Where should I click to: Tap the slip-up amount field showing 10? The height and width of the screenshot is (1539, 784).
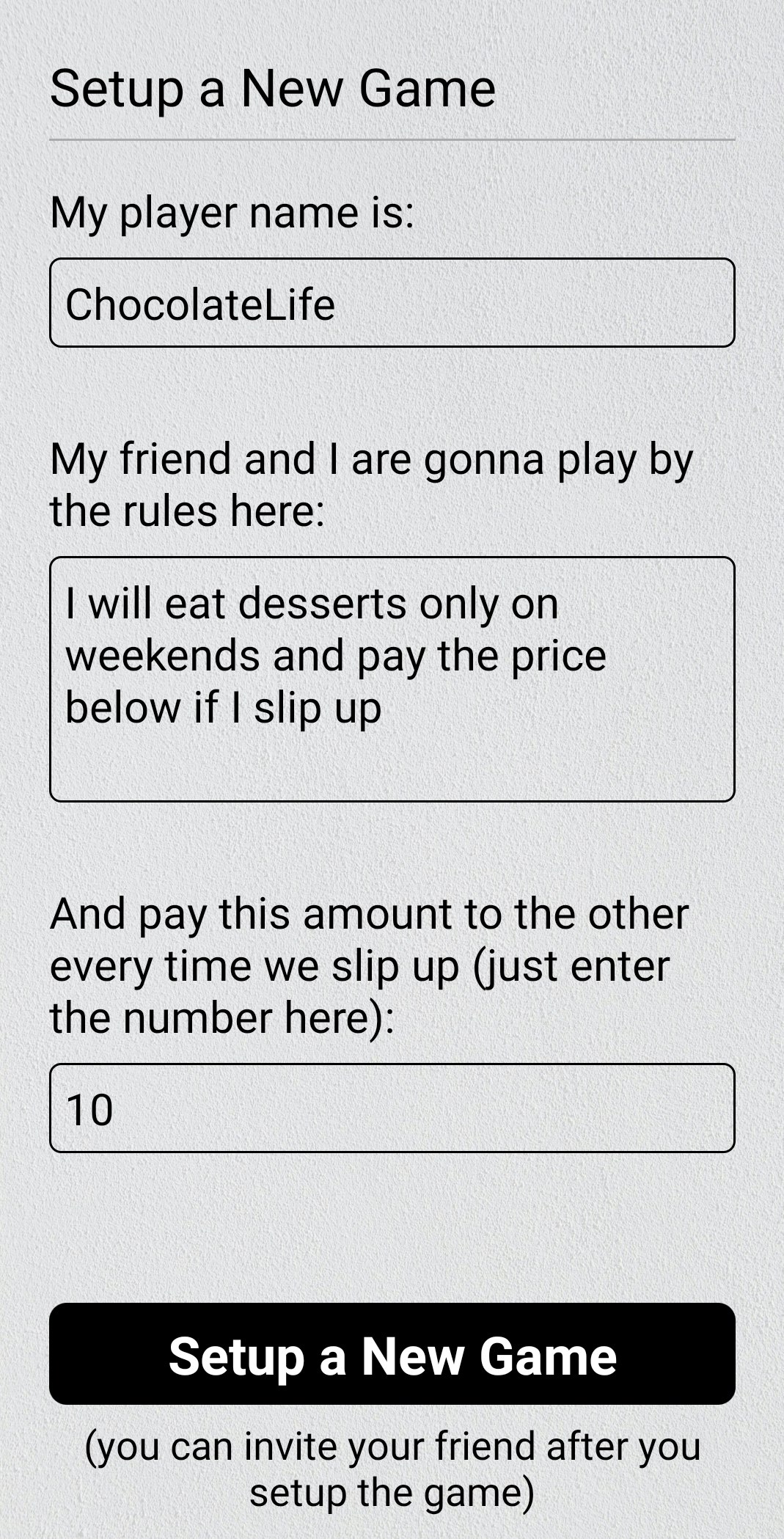click(x=392, y=1108)
